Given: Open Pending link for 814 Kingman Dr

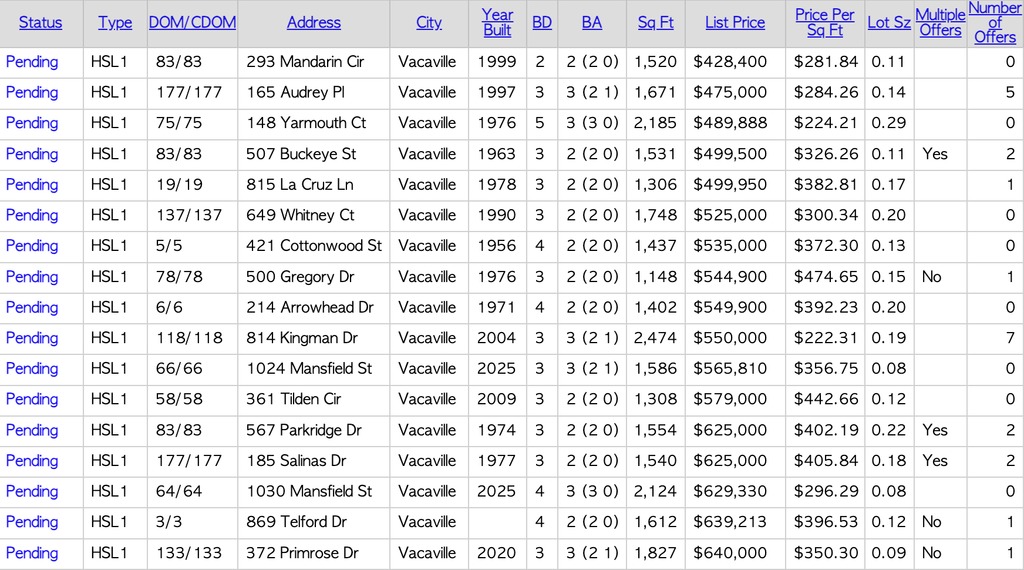Looking at the screenshot, I should coord(32,338).
